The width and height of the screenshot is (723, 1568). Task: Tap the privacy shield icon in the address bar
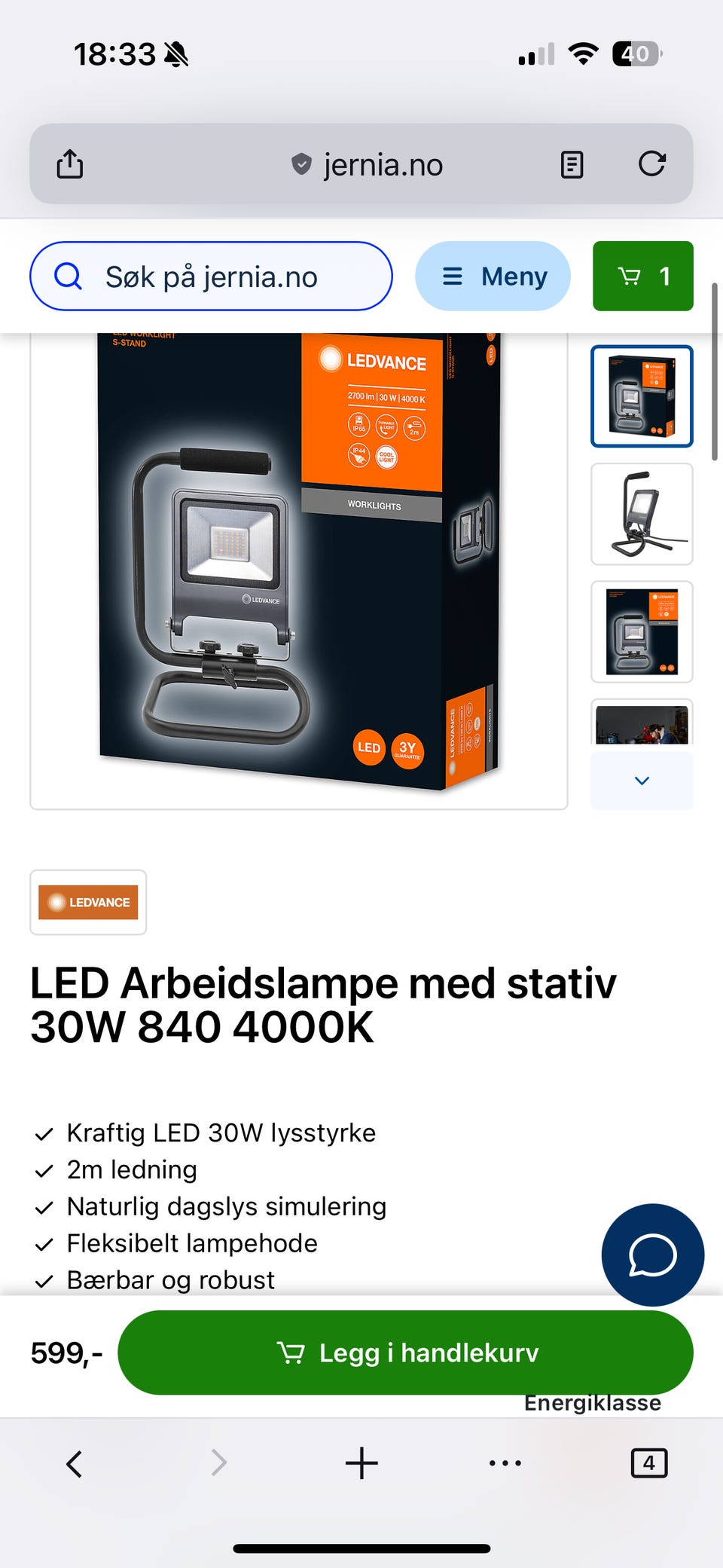pos(300,164)
